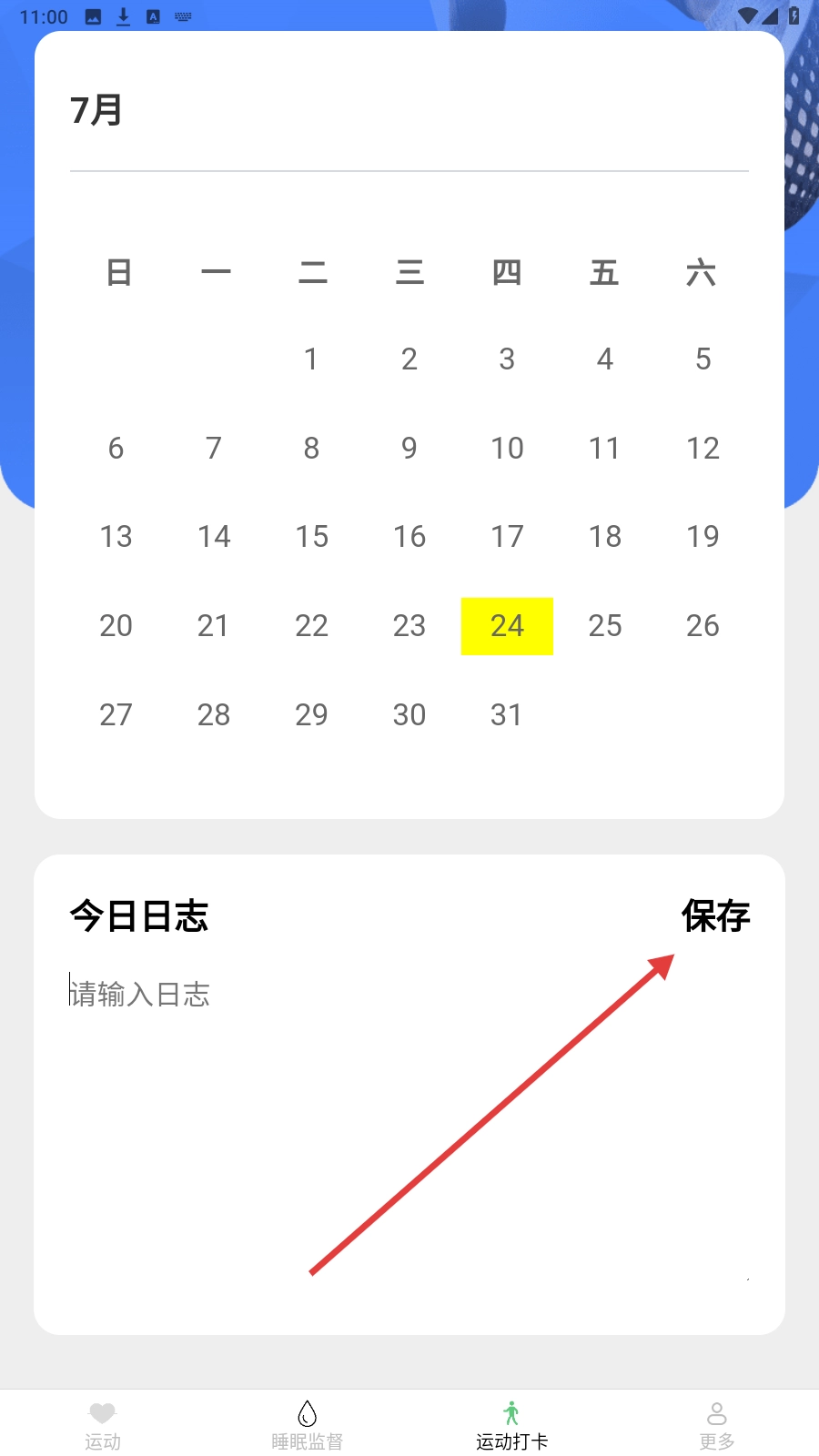Choose date 10 in the calendar
Image resolution: width=819 pixels, height=1456 pixels.
(x=507, y=449)
